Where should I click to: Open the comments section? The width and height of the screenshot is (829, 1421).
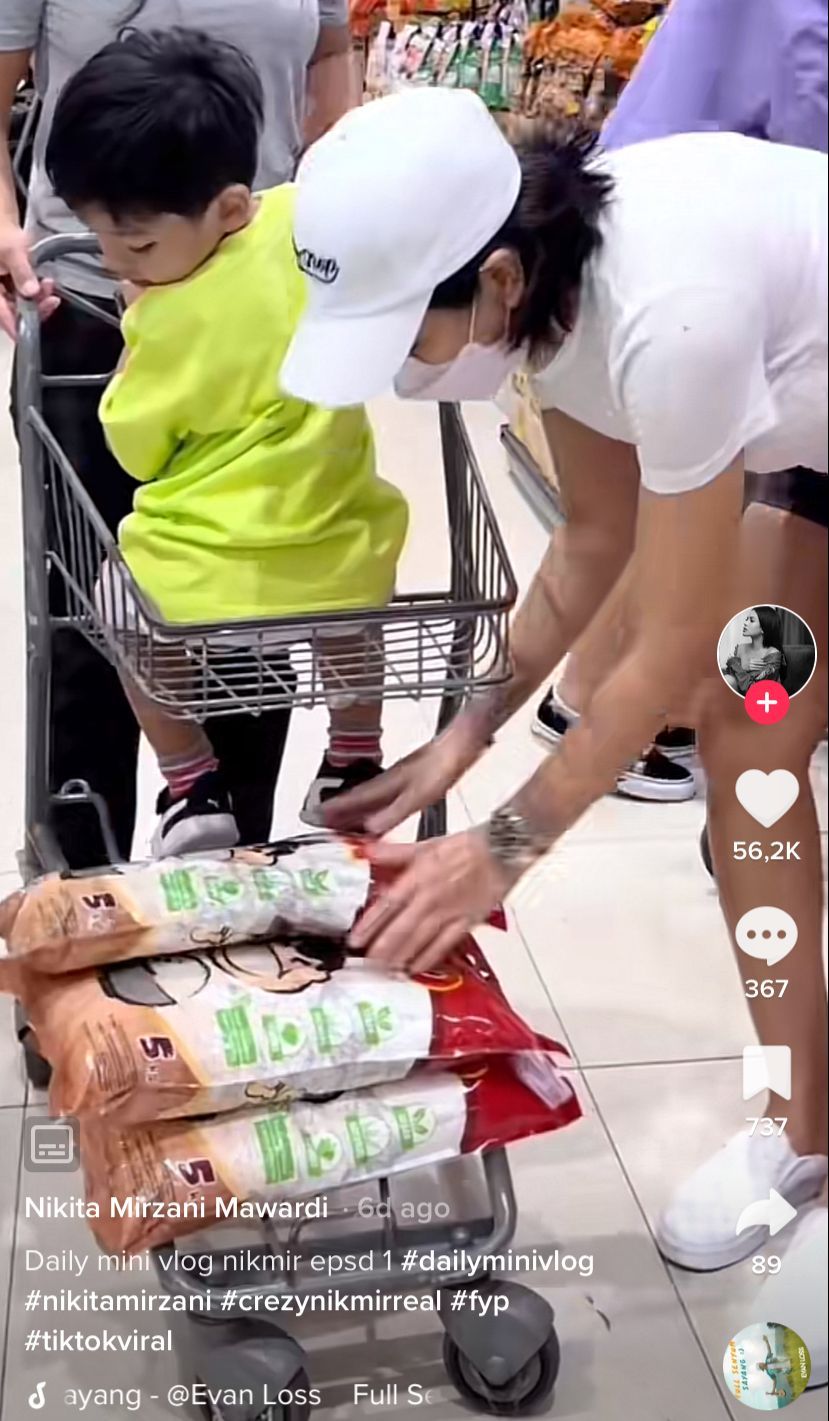coord(766,937)
